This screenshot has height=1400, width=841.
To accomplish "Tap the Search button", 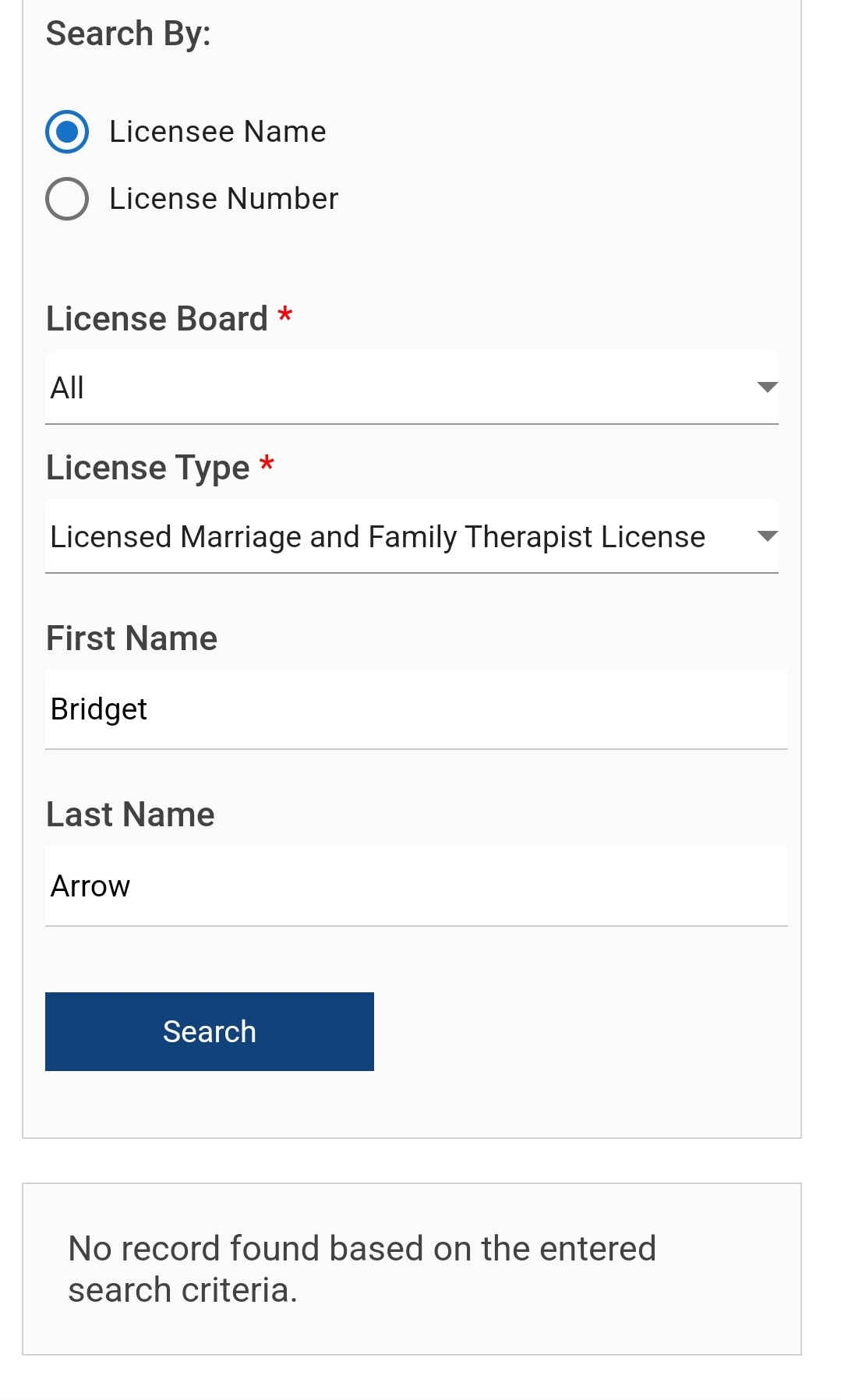I will coord(210,1031).
